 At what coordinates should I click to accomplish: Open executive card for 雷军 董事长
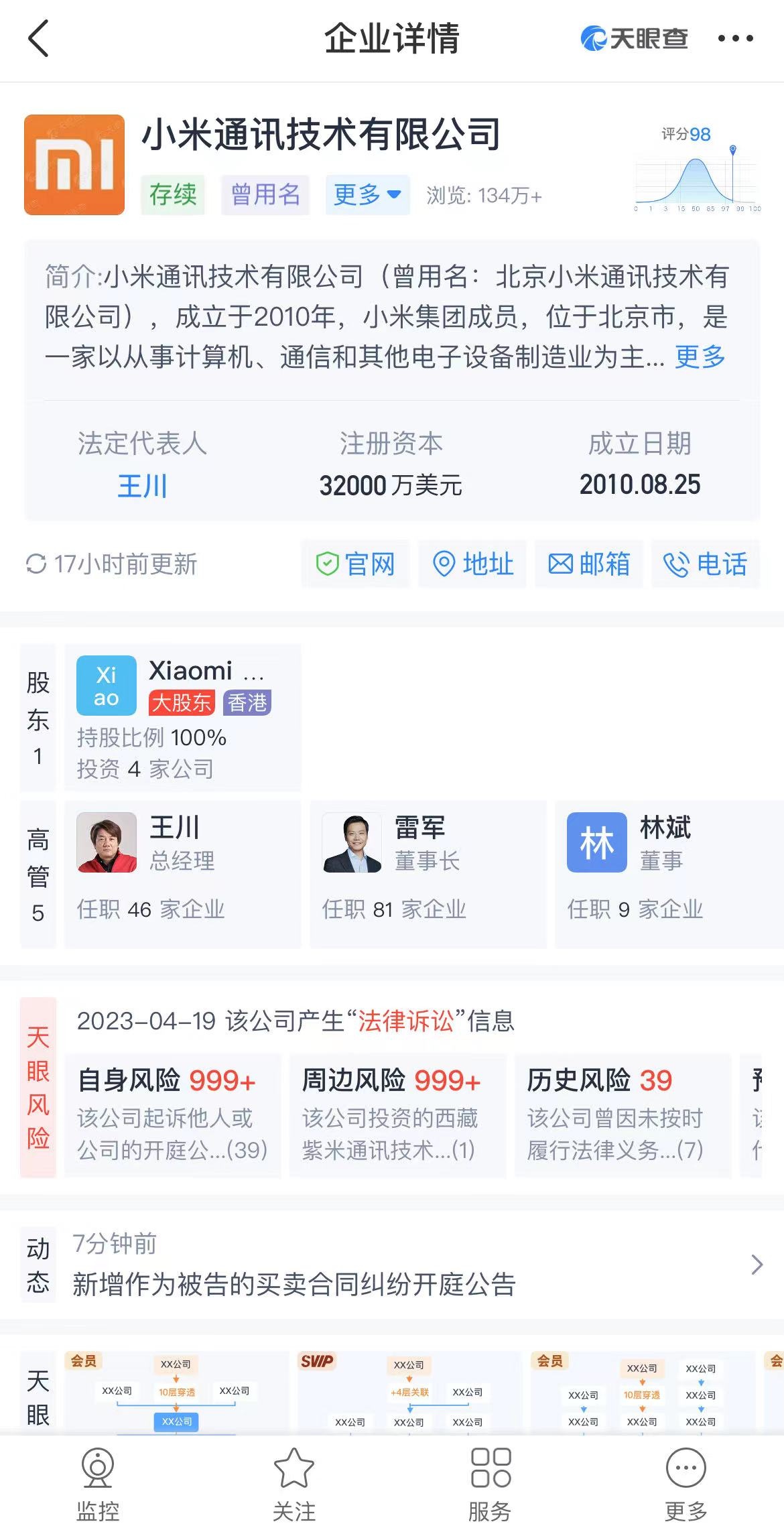[428, 874]
